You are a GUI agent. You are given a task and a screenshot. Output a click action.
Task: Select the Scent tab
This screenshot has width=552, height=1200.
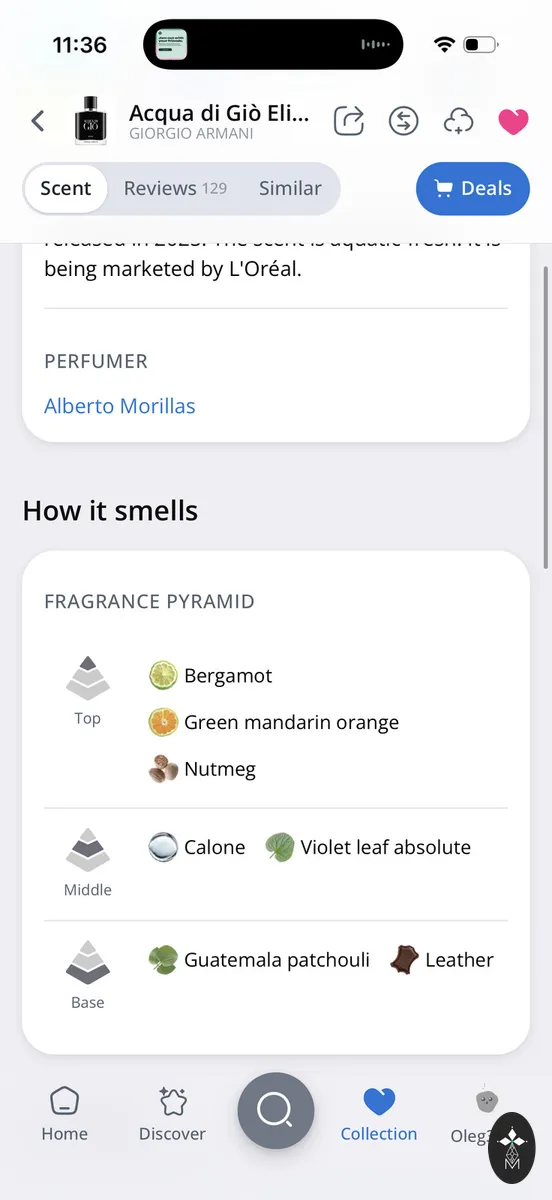pyautogui.click(x=66, y=188)
